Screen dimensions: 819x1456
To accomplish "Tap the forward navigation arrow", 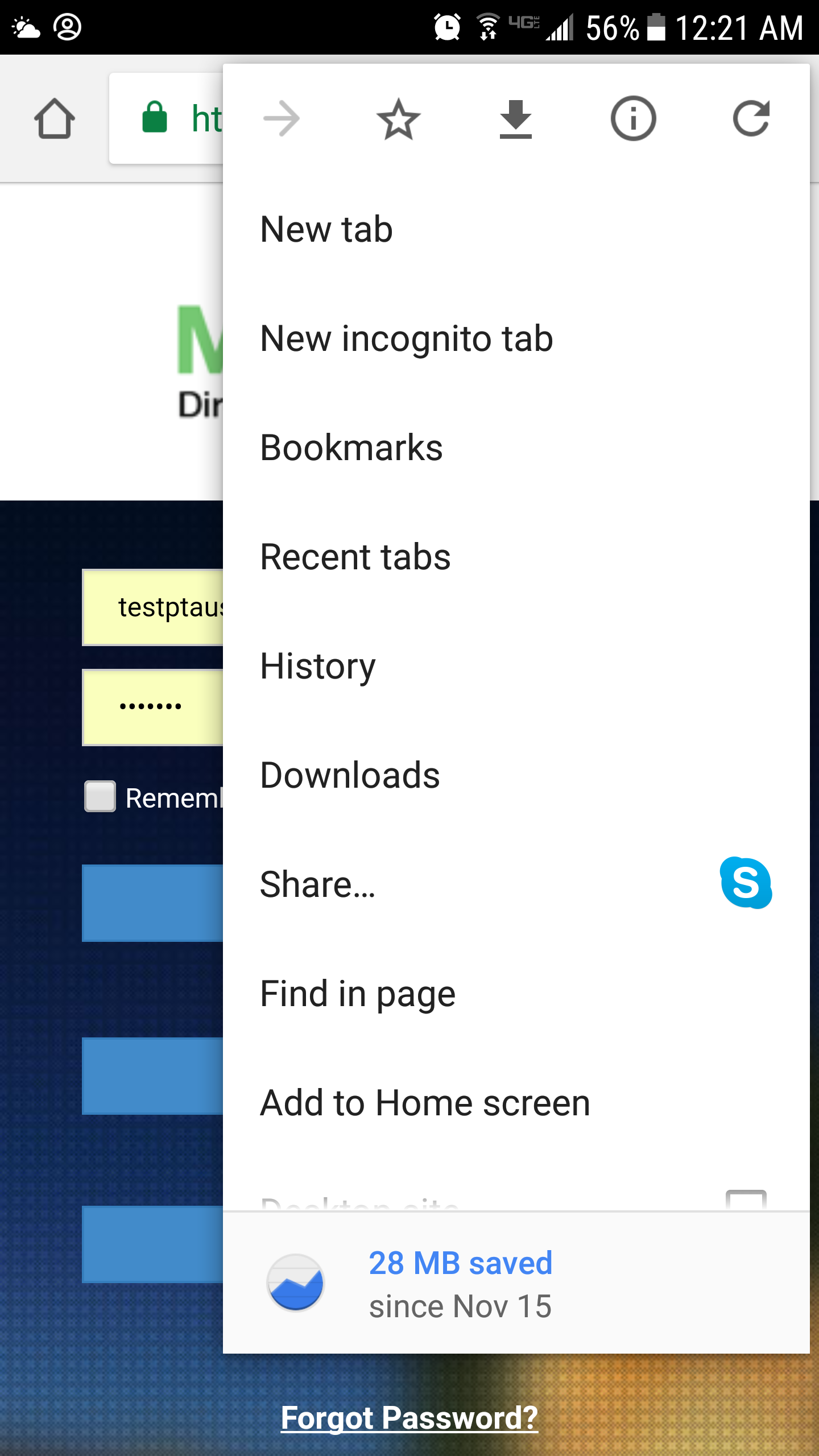I will click(x=282, y=119).
